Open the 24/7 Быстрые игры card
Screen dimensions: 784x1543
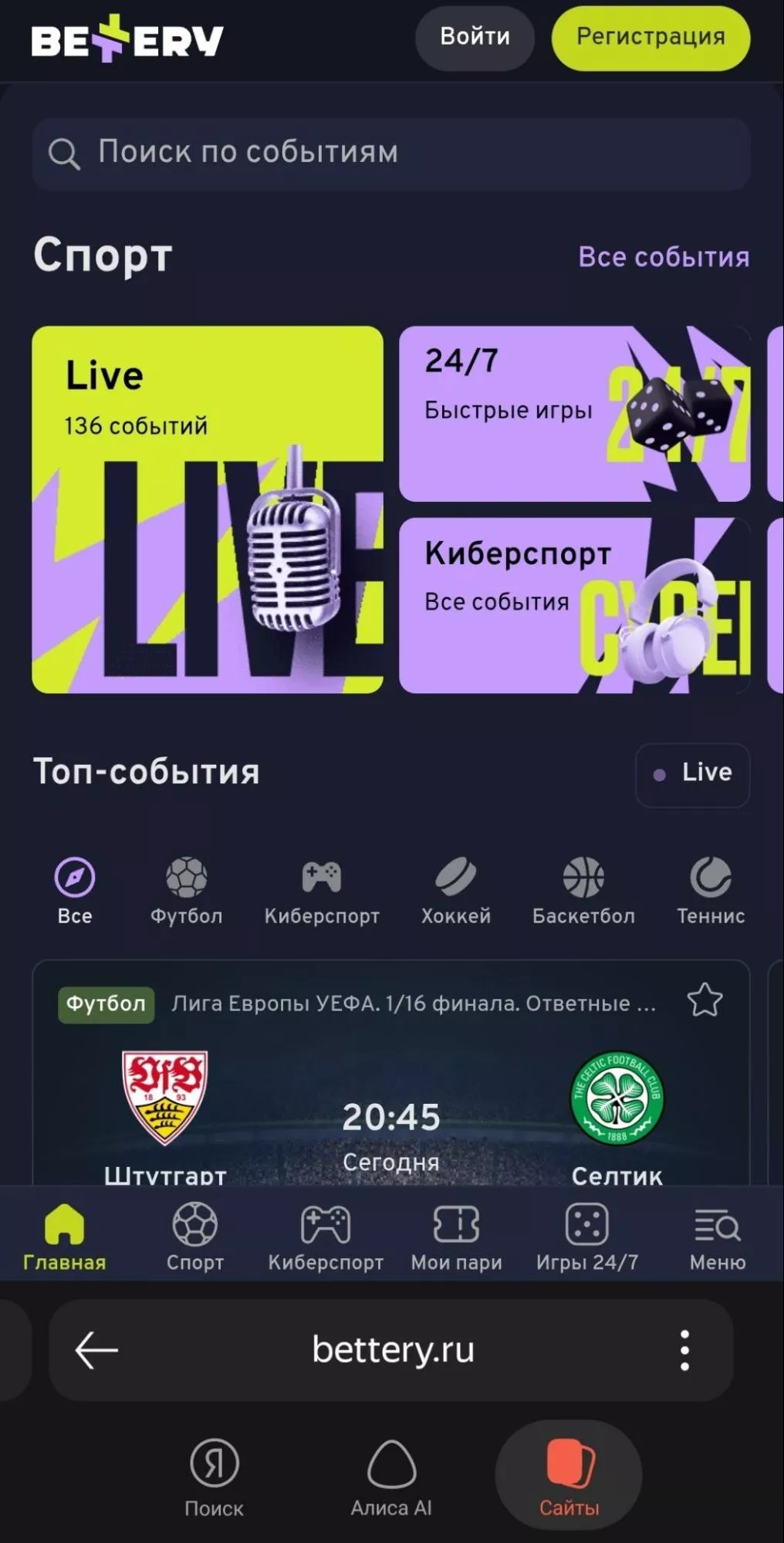(x=573, y=414)
